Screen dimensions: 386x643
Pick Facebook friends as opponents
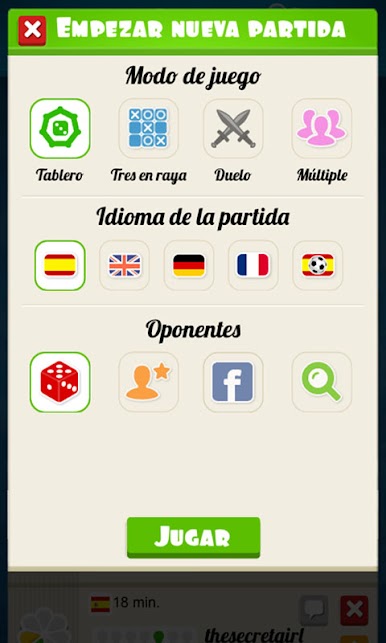233,382
